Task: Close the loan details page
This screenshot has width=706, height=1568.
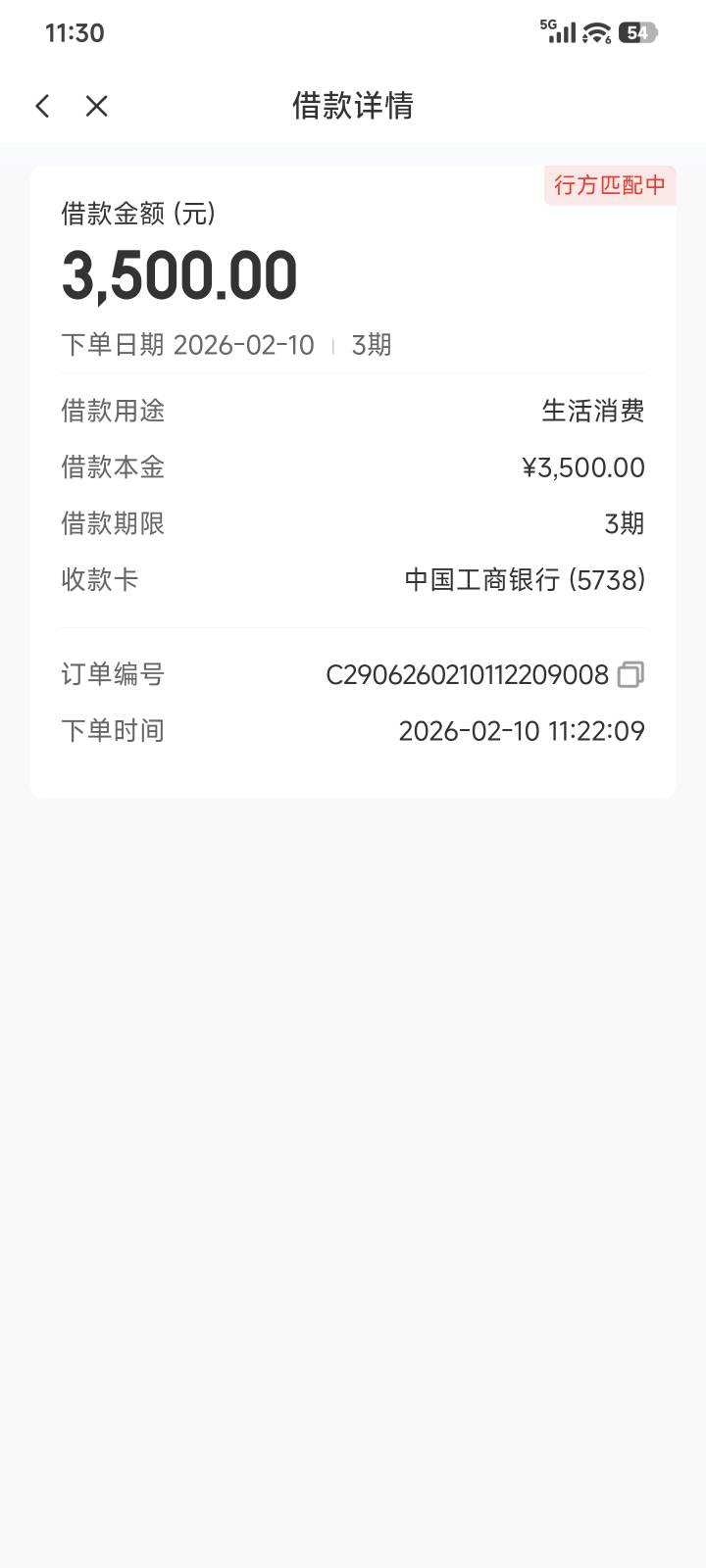Action: pos(96,106)
